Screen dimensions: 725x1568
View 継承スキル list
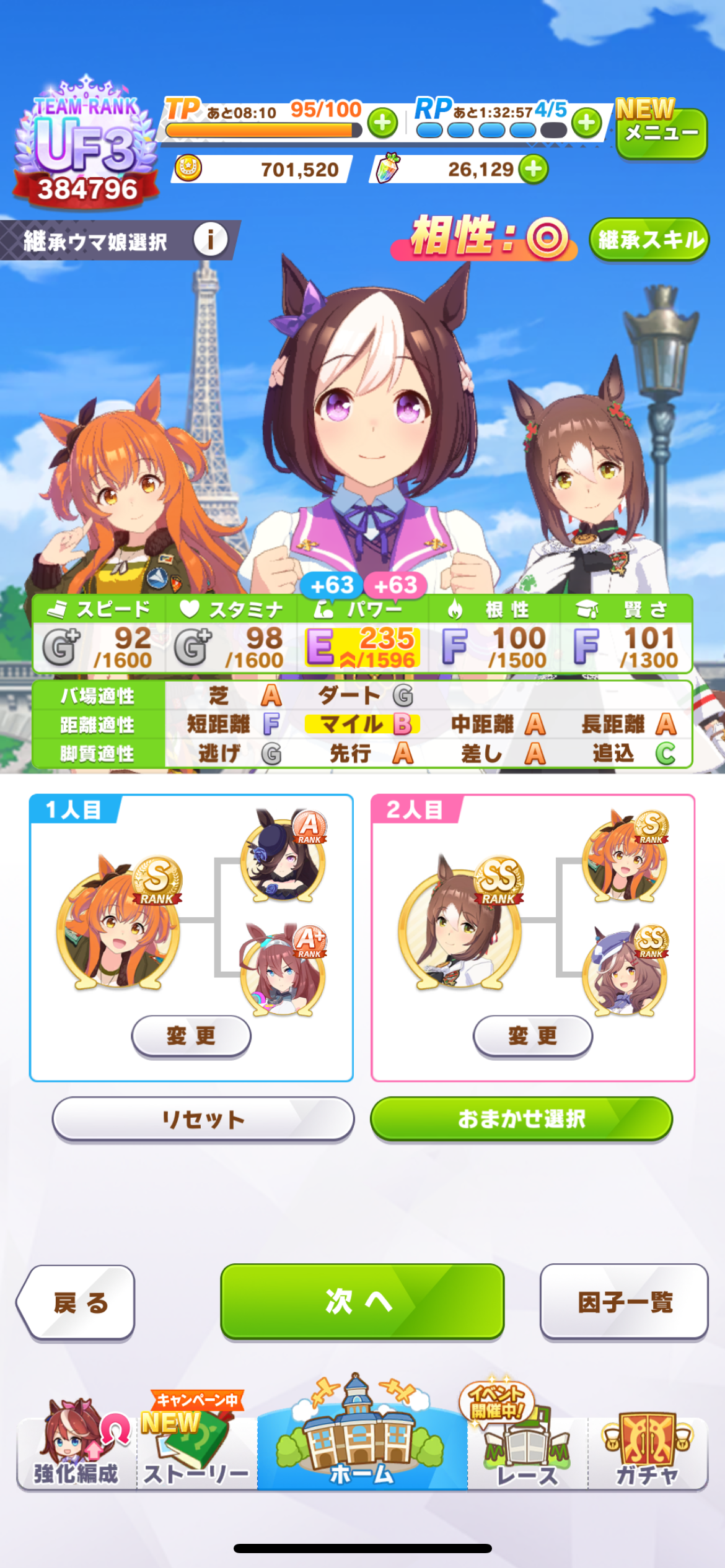coord(649,240)
